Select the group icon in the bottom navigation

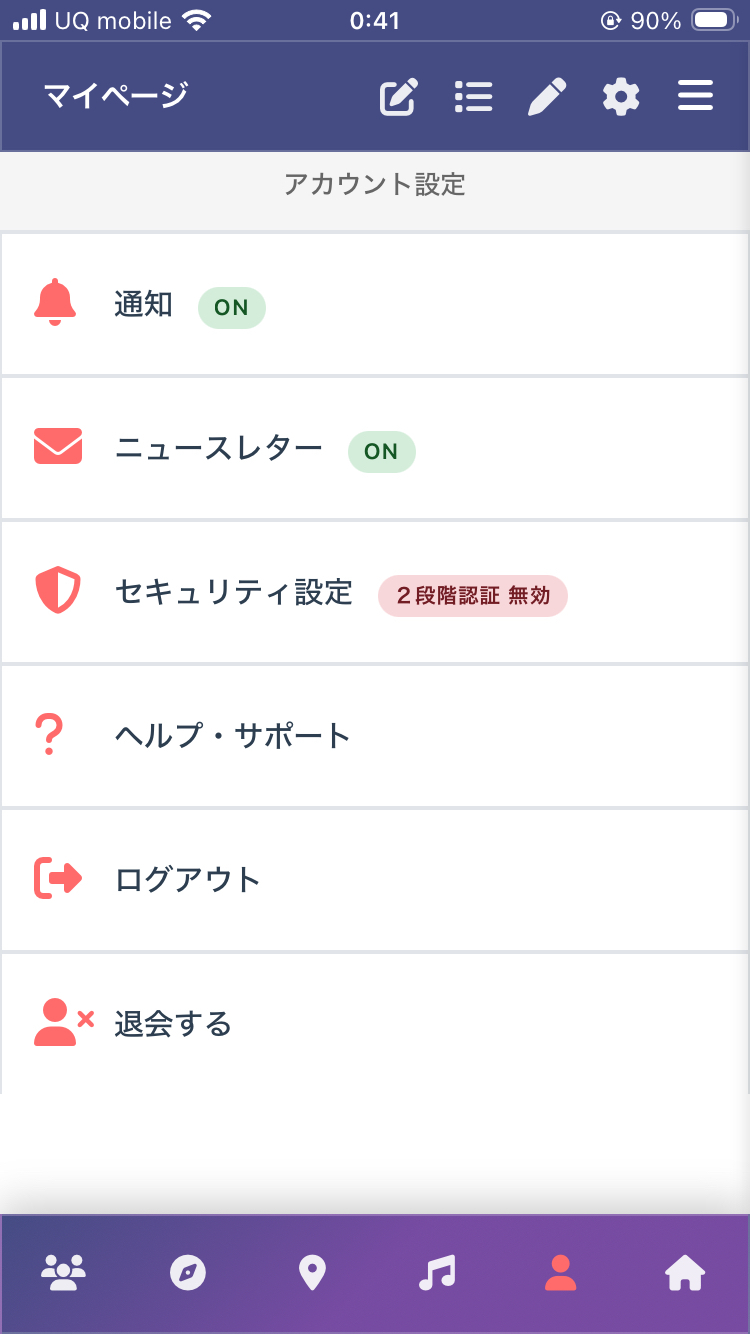click(x=63, y=1273)
